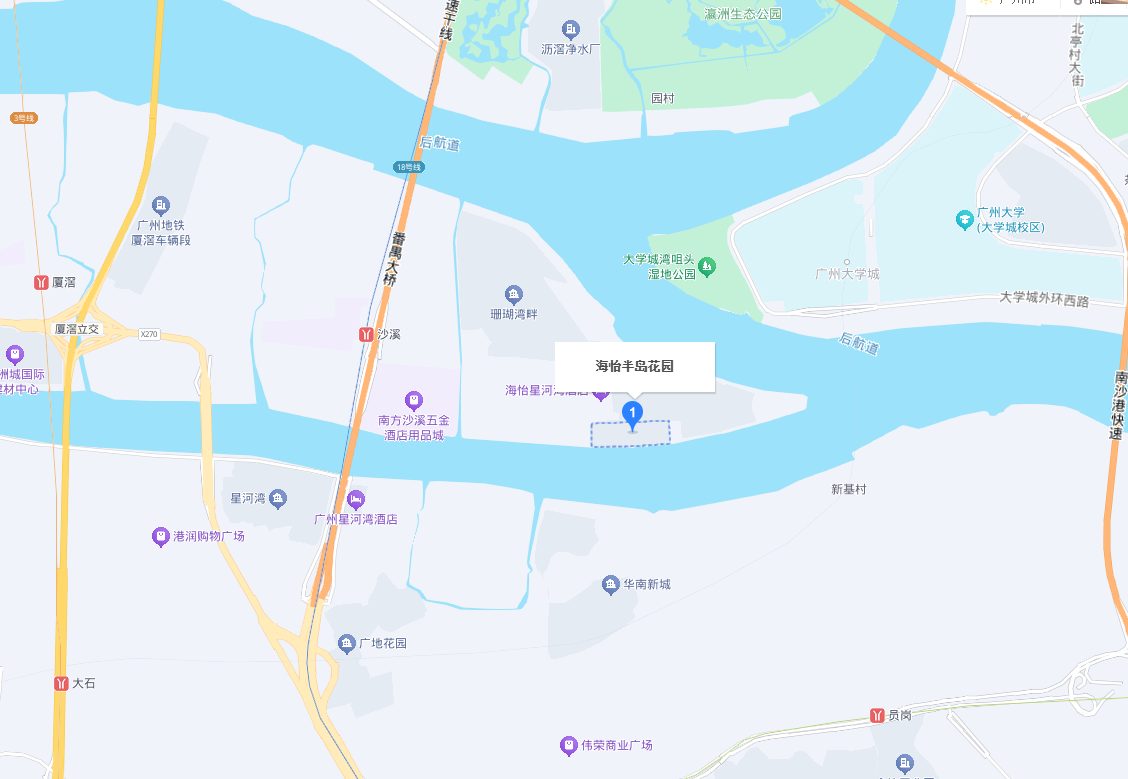Screen dimensions: 1128x779
Task: Select the 大石 metro station marker
Action: [x=62, y=684]
